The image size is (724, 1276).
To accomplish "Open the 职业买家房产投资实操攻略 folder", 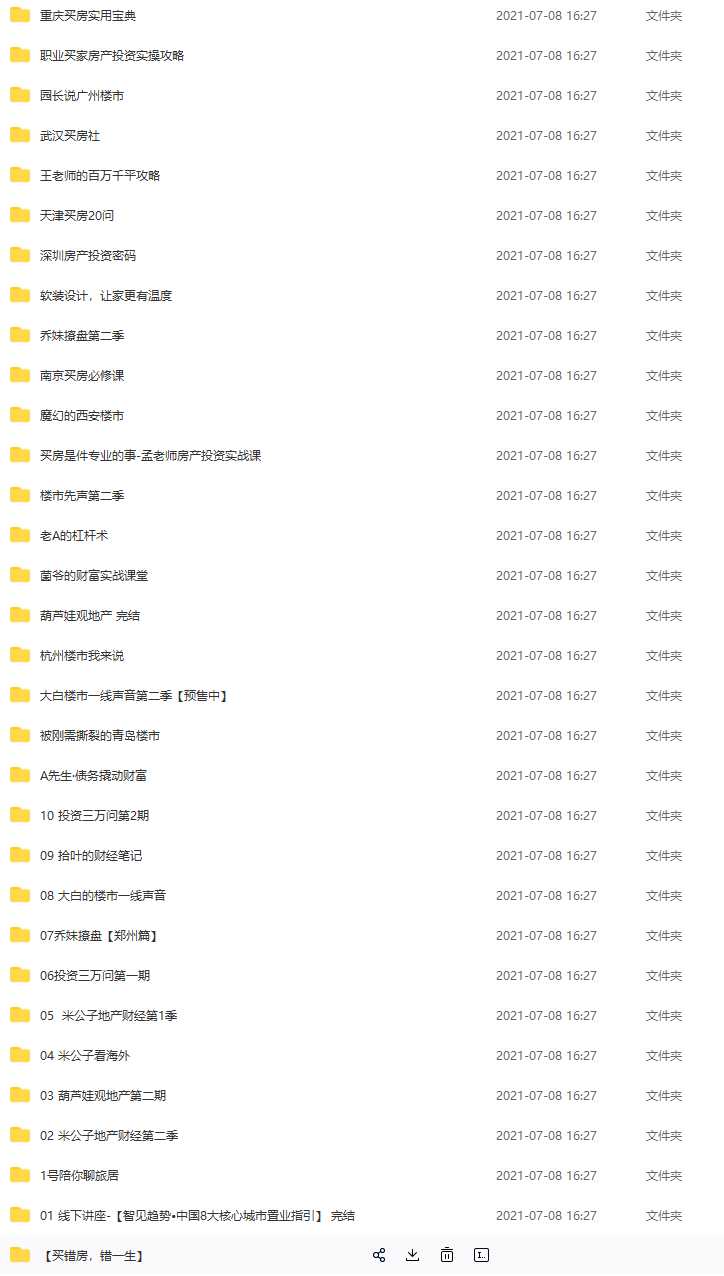I will (x=112, y=56).
